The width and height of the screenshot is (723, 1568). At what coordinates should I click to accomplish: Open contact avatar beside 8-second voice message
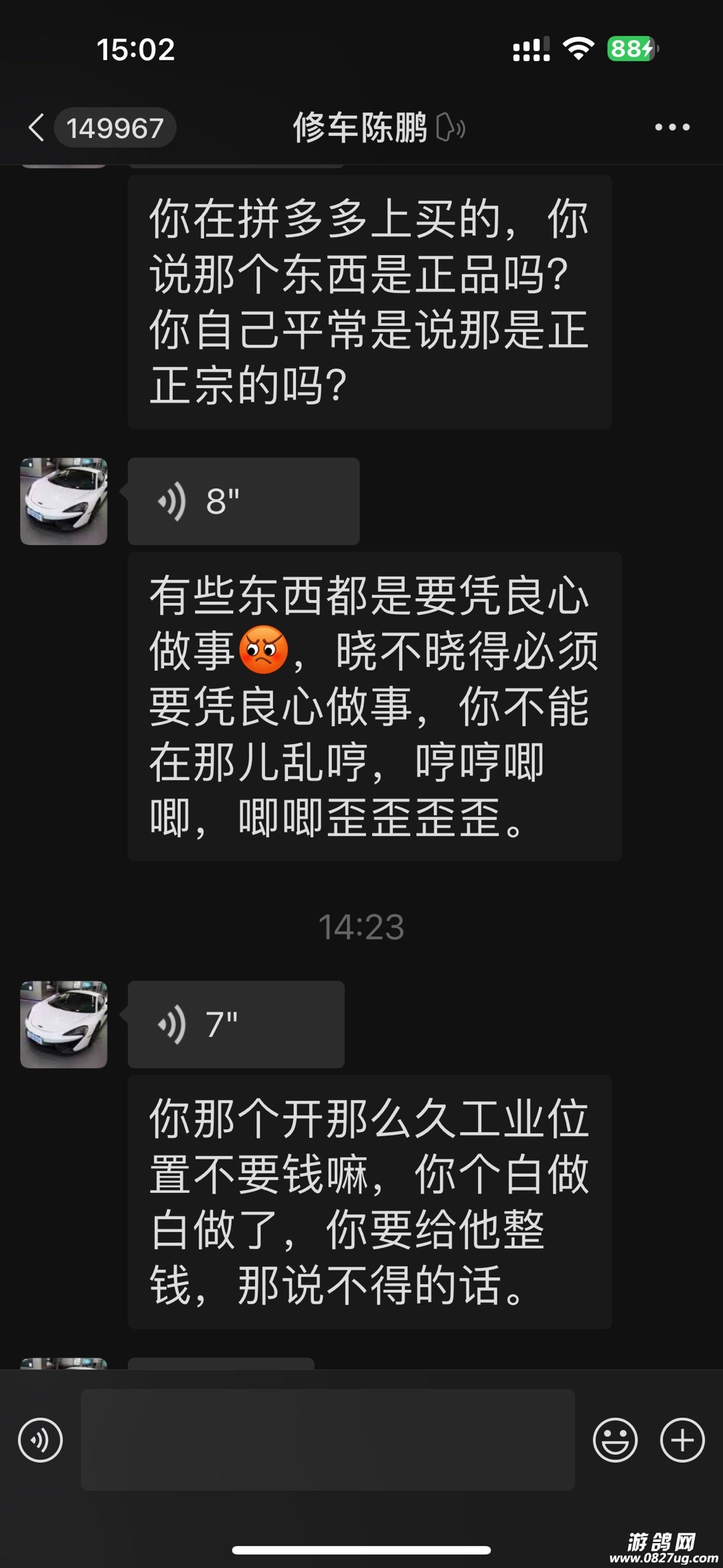click(x=64, y=501)
